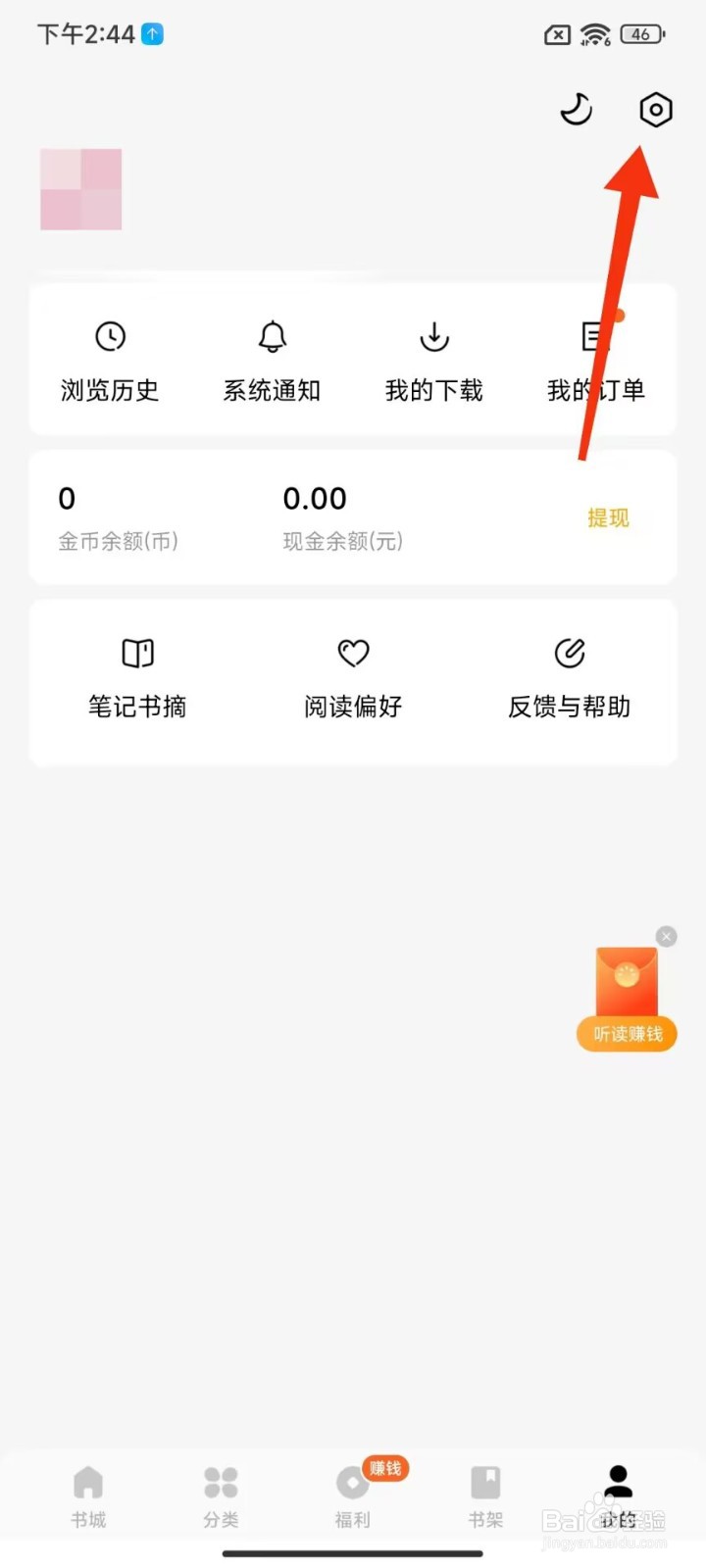This screenshot has width=706, height=1568.
Task: Open the 分类 categories tab
Action: pos(221,1494)
